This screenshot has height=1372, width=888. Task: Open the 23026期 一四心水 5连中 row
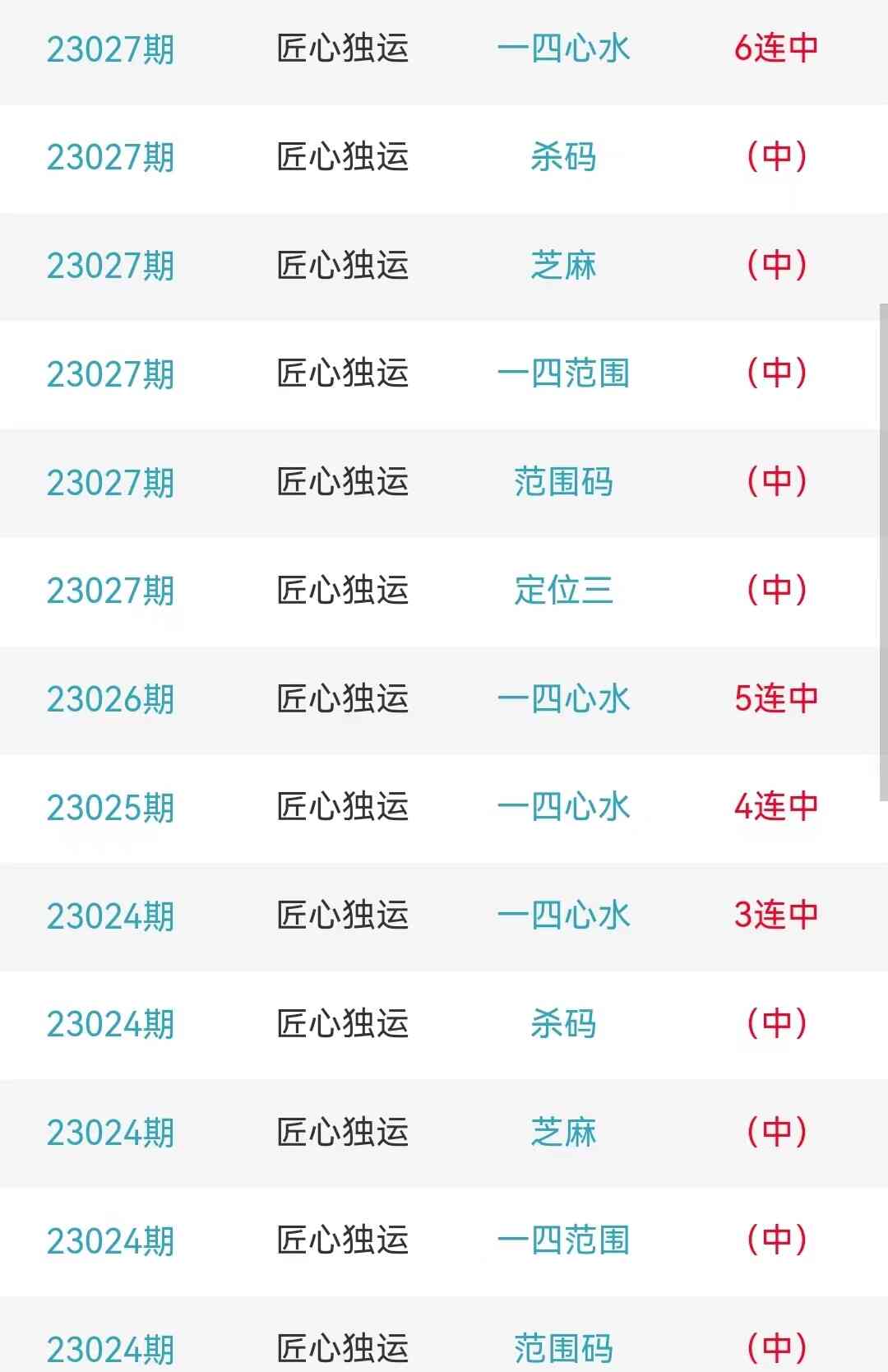pos(563,699)
